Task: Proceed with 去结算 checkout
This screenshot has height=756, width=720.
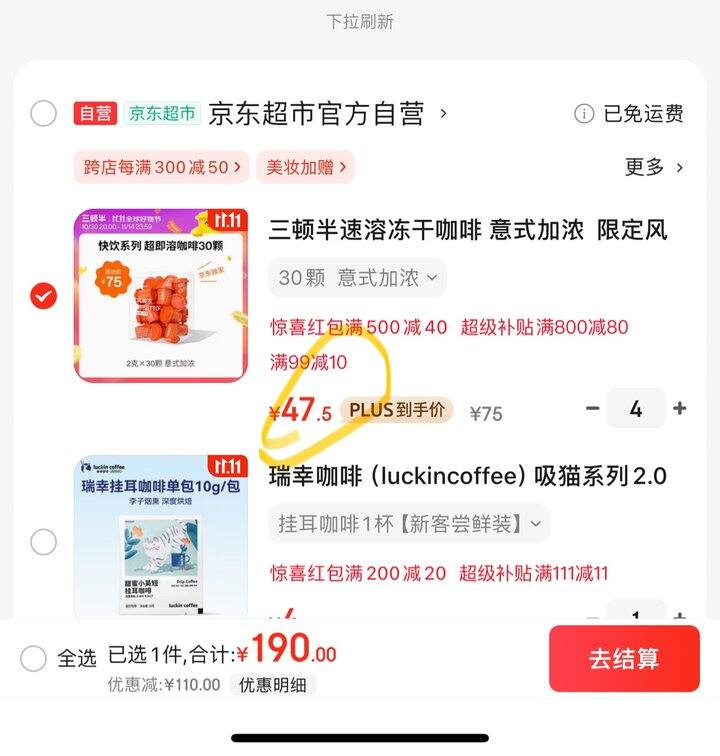Action: (624, 659)
